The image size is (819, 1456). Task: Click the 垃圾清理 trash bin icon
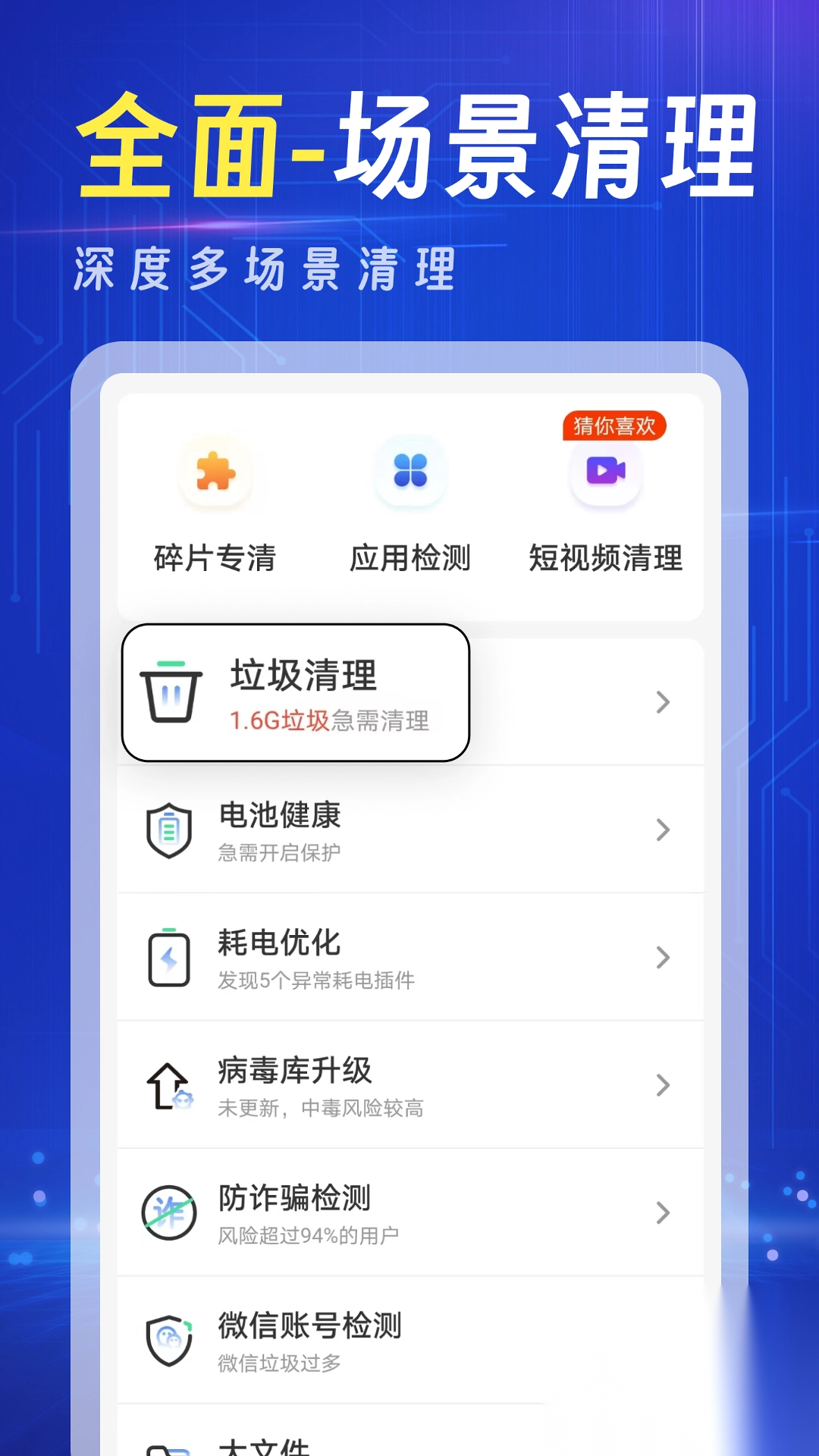click(x=173, y=692)
